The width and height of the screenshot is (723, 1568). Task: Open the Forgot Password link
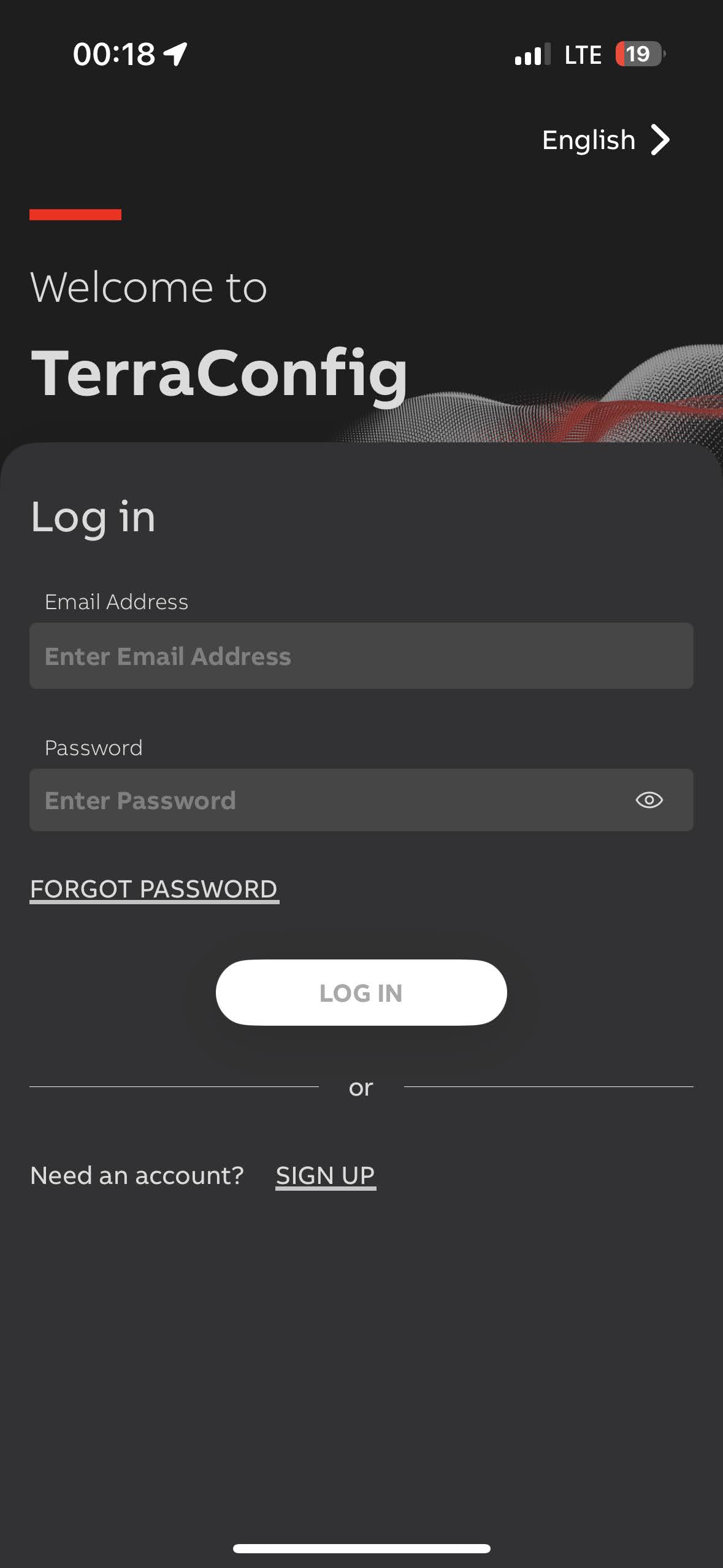154,889
